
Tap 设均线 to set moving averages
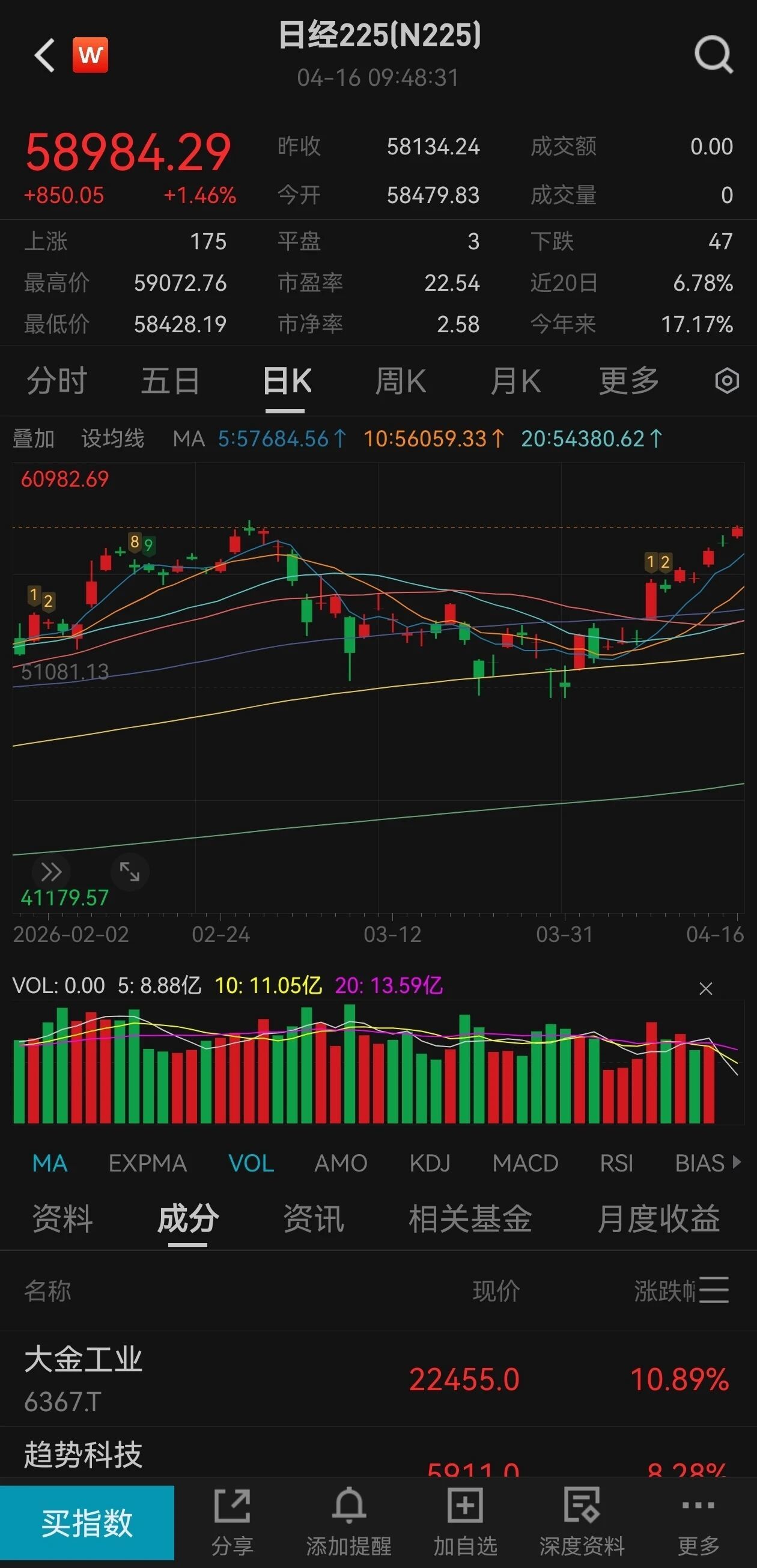coord(112,439)
